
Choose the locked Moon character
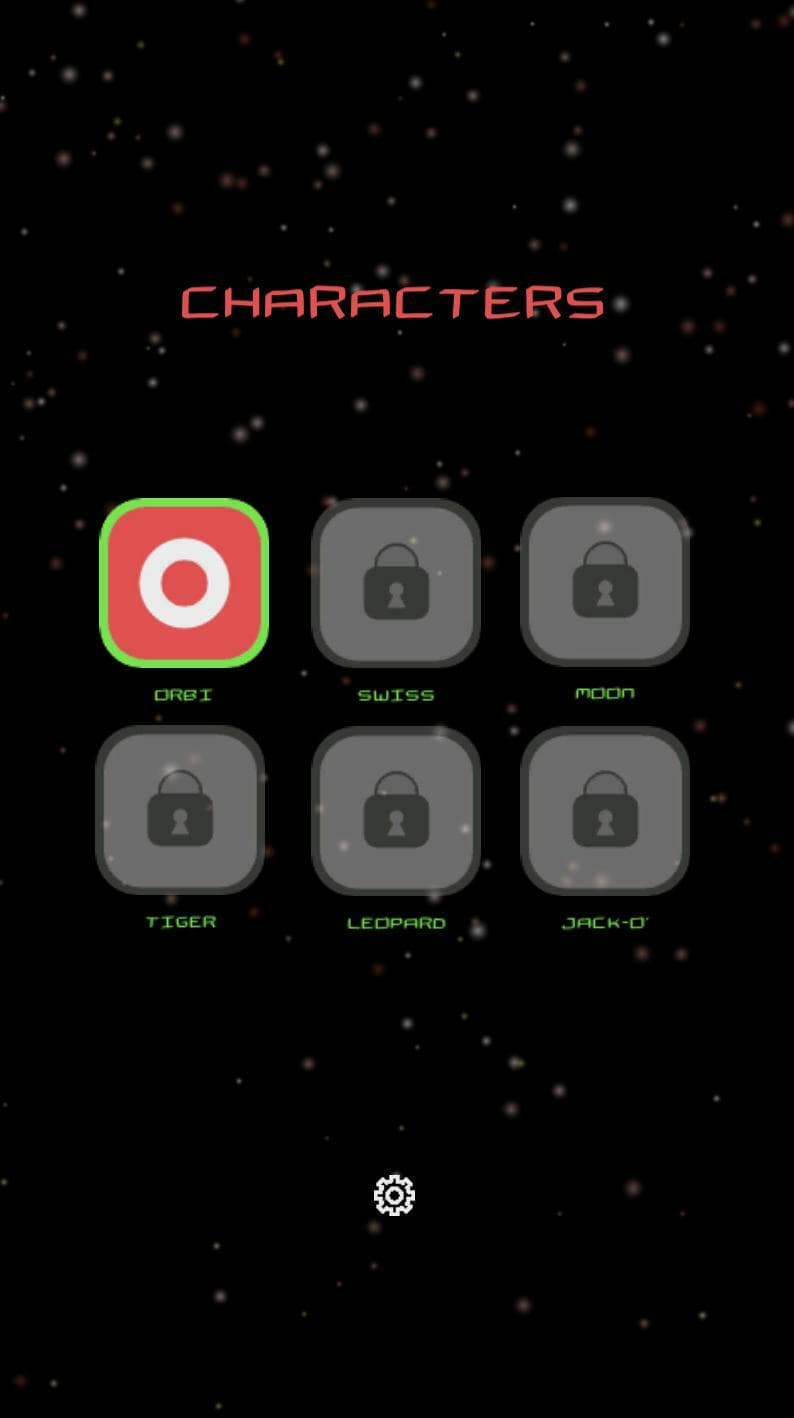pos(605,581)
